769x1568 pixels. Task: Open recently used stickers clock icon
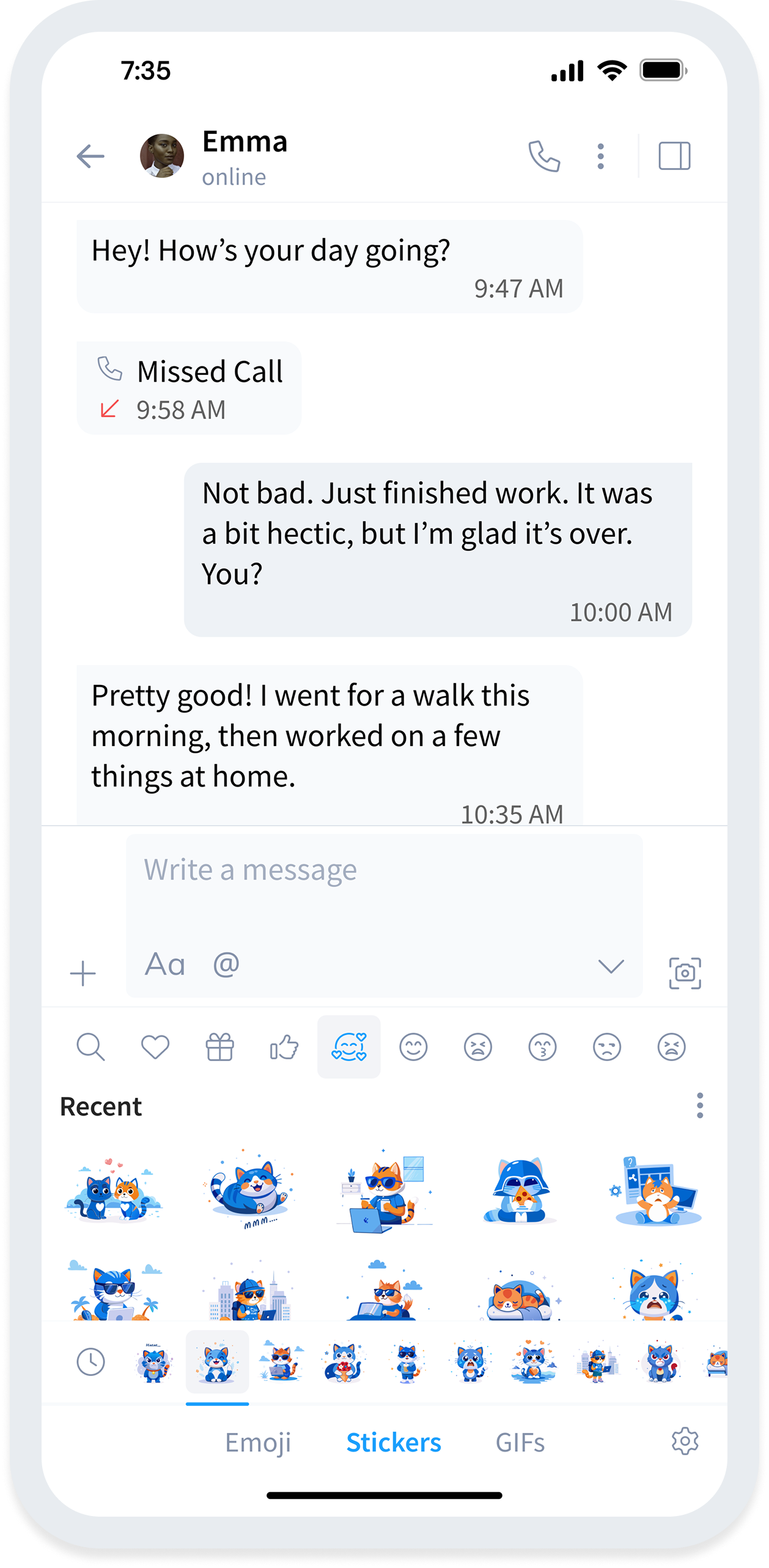[90, 1361]
